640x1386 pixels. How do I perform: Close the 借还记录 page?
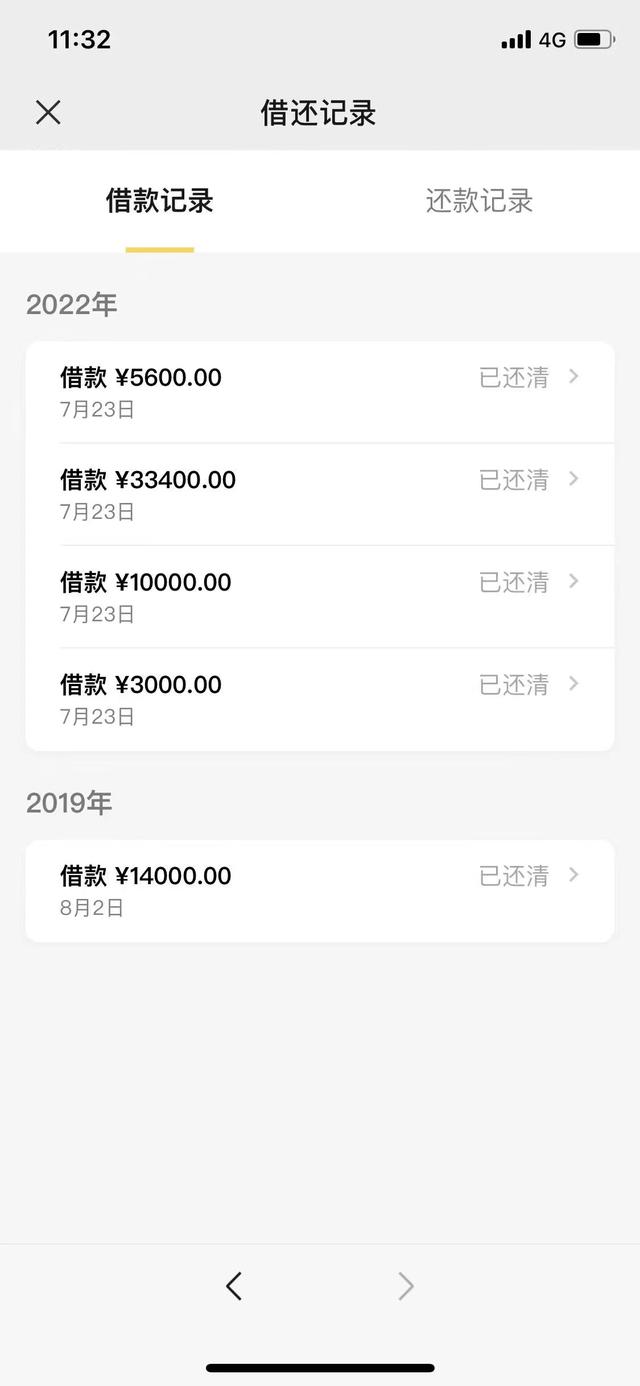click(x=48, y=113)
